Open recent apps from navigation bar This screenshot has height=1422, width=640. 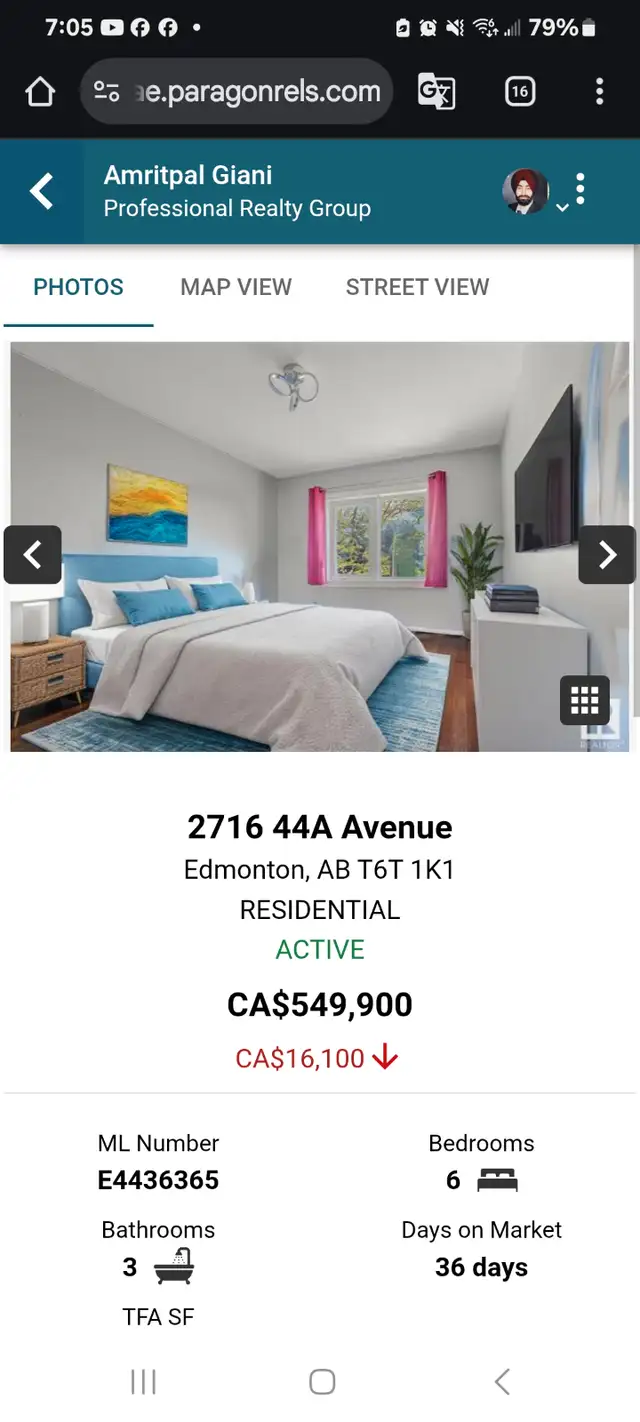pos(143,1382)
